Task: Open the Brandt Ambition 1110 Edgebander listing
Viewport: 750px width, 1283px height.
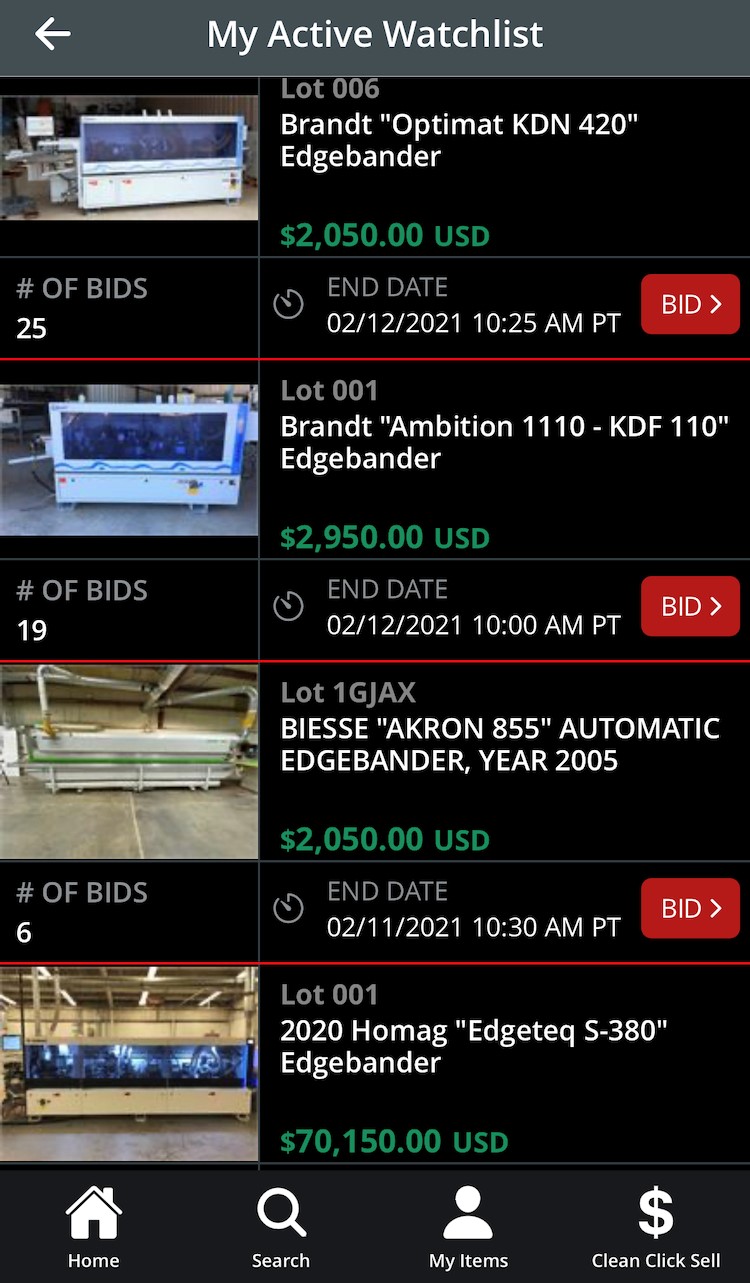Action: click(504, 443)
